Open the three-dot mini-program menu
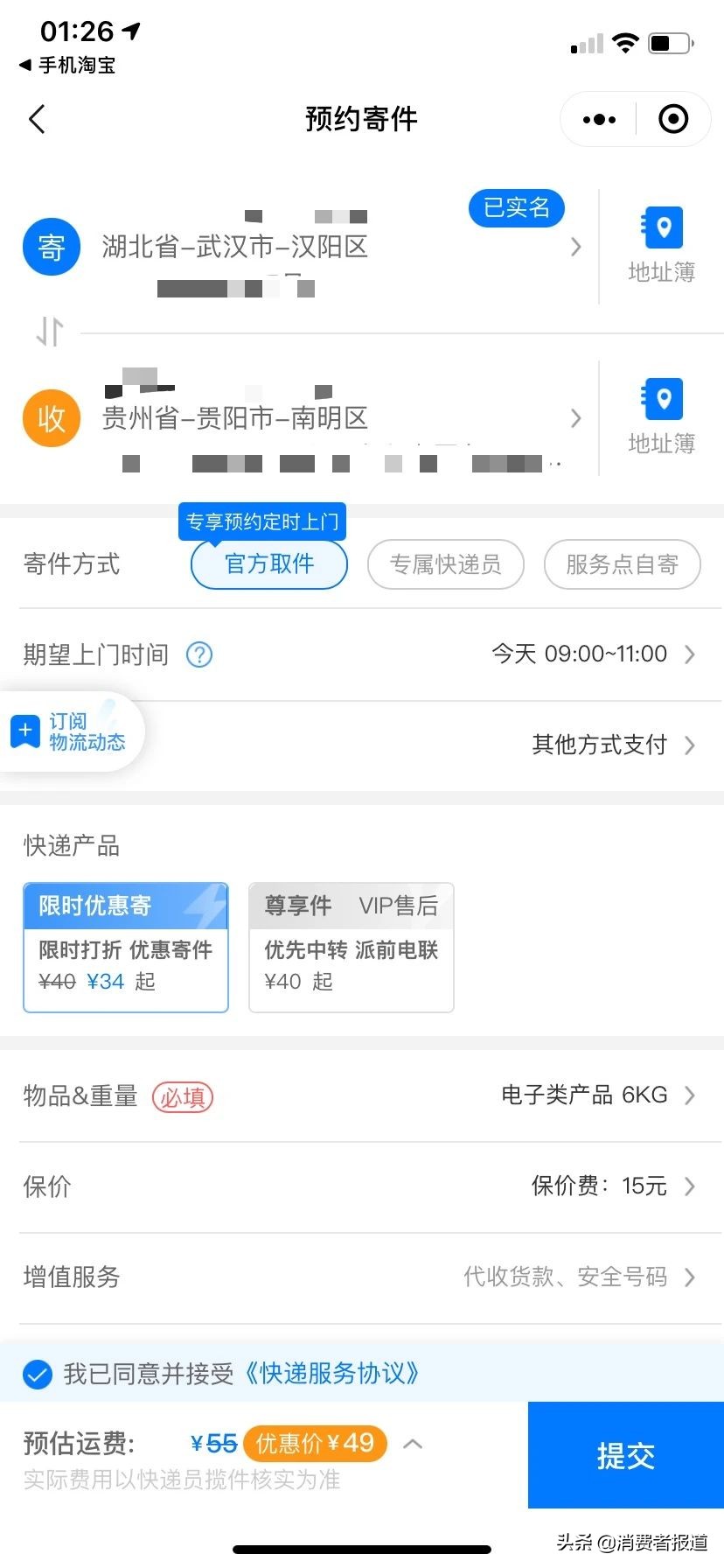The width and height of the screenshot is (724, 1568). pos(598,119)
